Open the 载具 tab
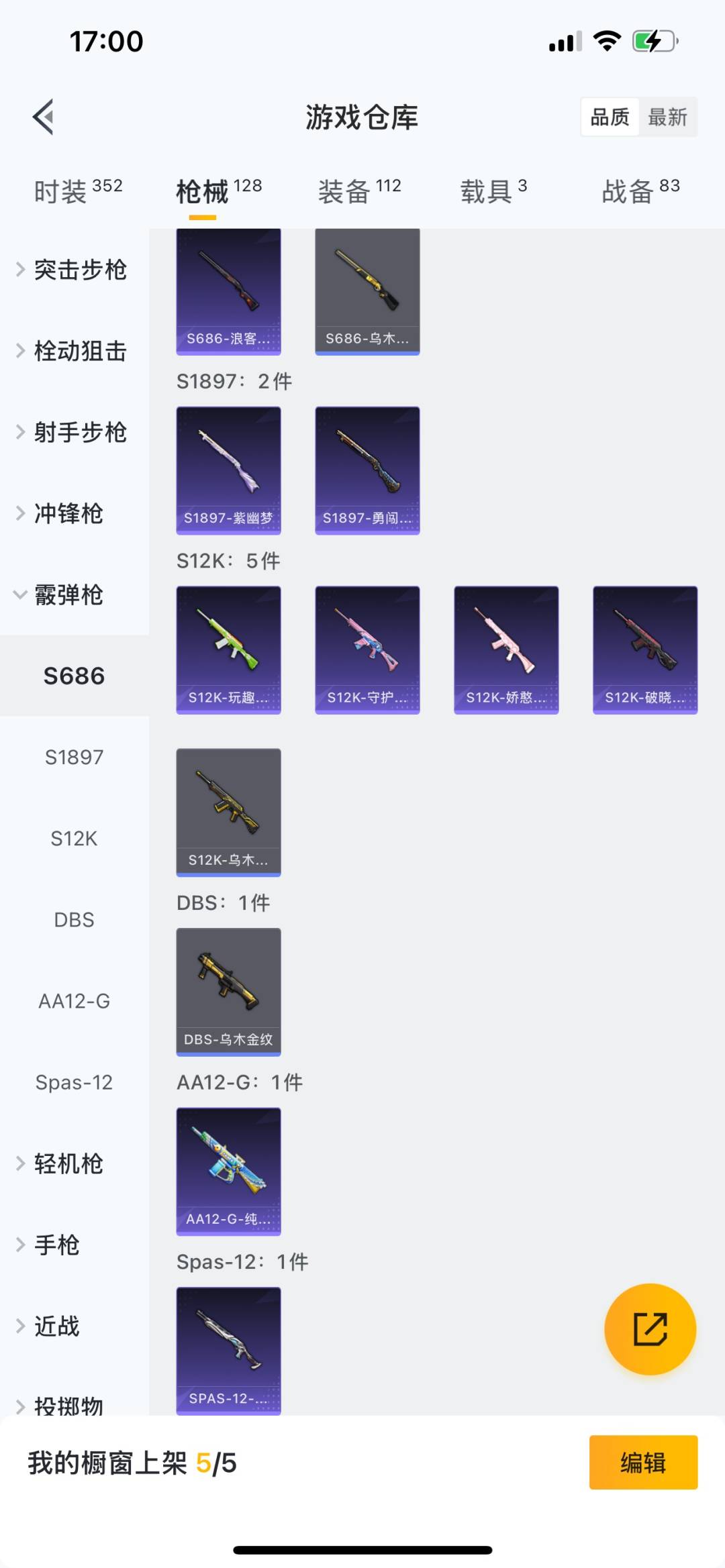The image size is (725, 1568). (493, 191)
